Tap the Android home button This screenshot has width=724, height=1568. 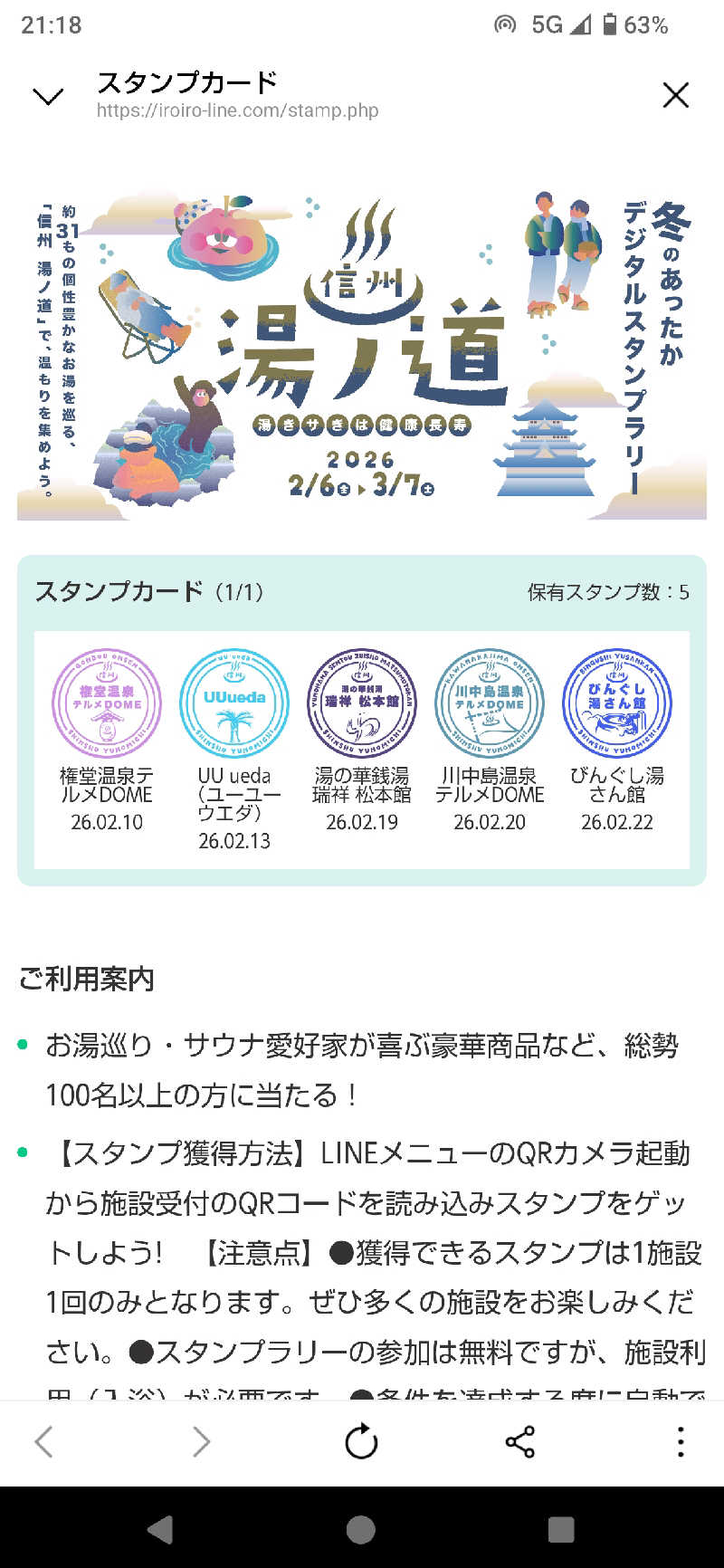(x=361, y=1530)
